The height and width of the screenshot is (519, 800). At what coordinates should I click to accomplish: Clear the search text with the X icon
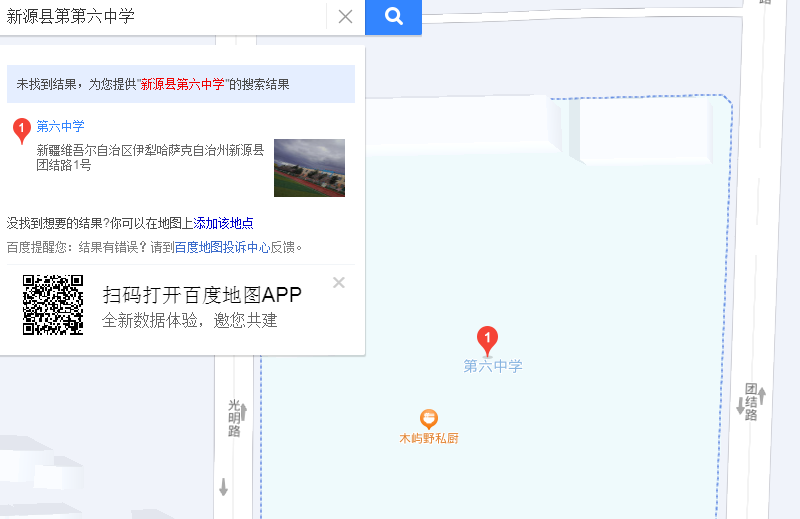tap(345, 17)
